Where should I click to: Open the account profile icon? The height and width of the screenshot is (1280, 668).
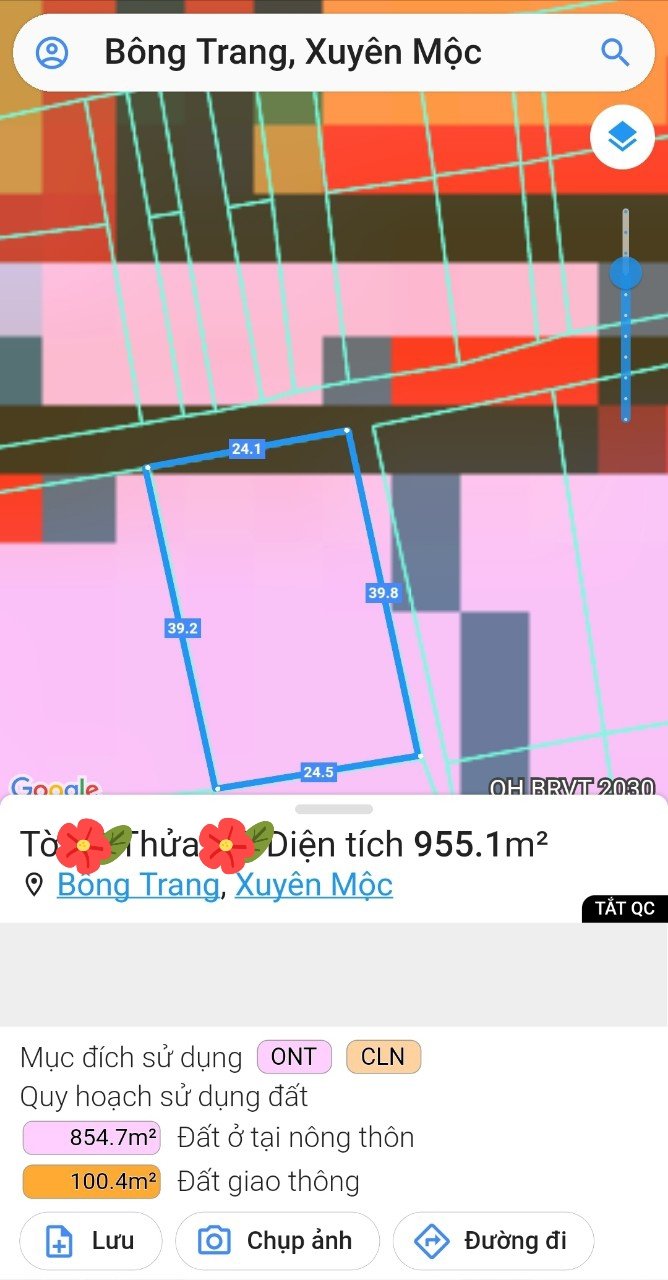pos(52,52)
